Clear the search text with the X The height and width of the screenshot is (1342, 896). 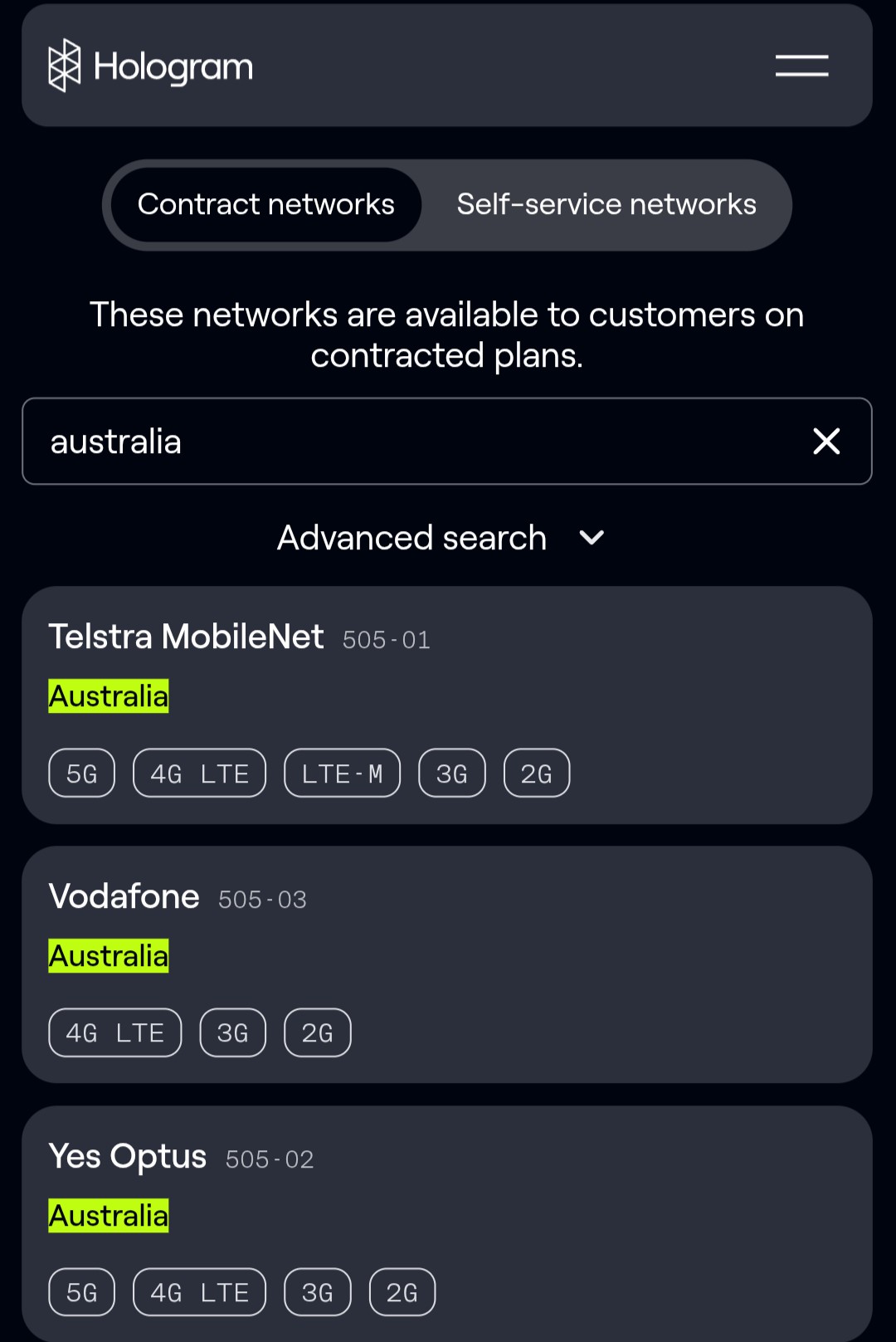[826, 442]
